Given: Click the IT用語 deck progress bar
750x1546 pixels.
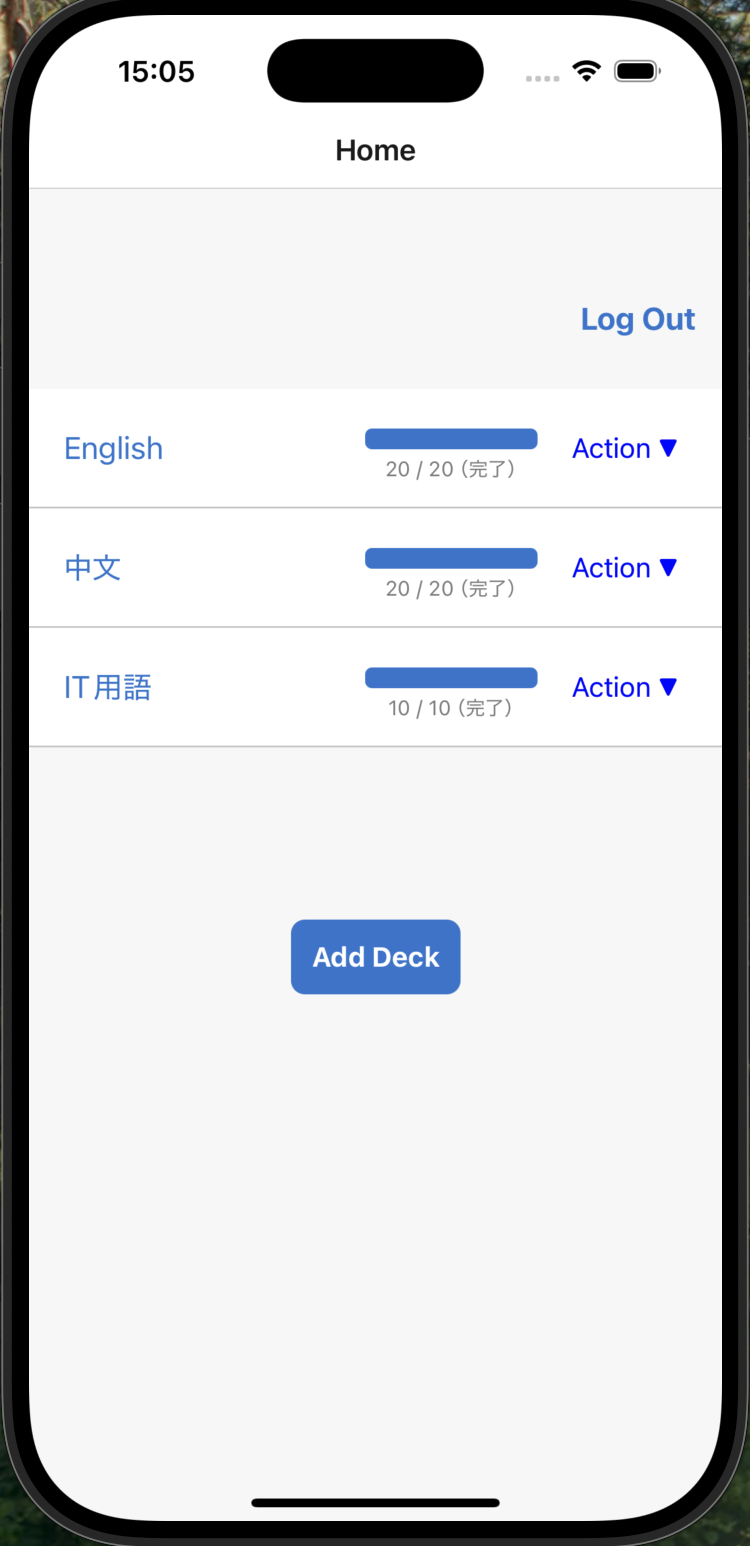Looking at the screenshot, I should click(x=450, y=676).
